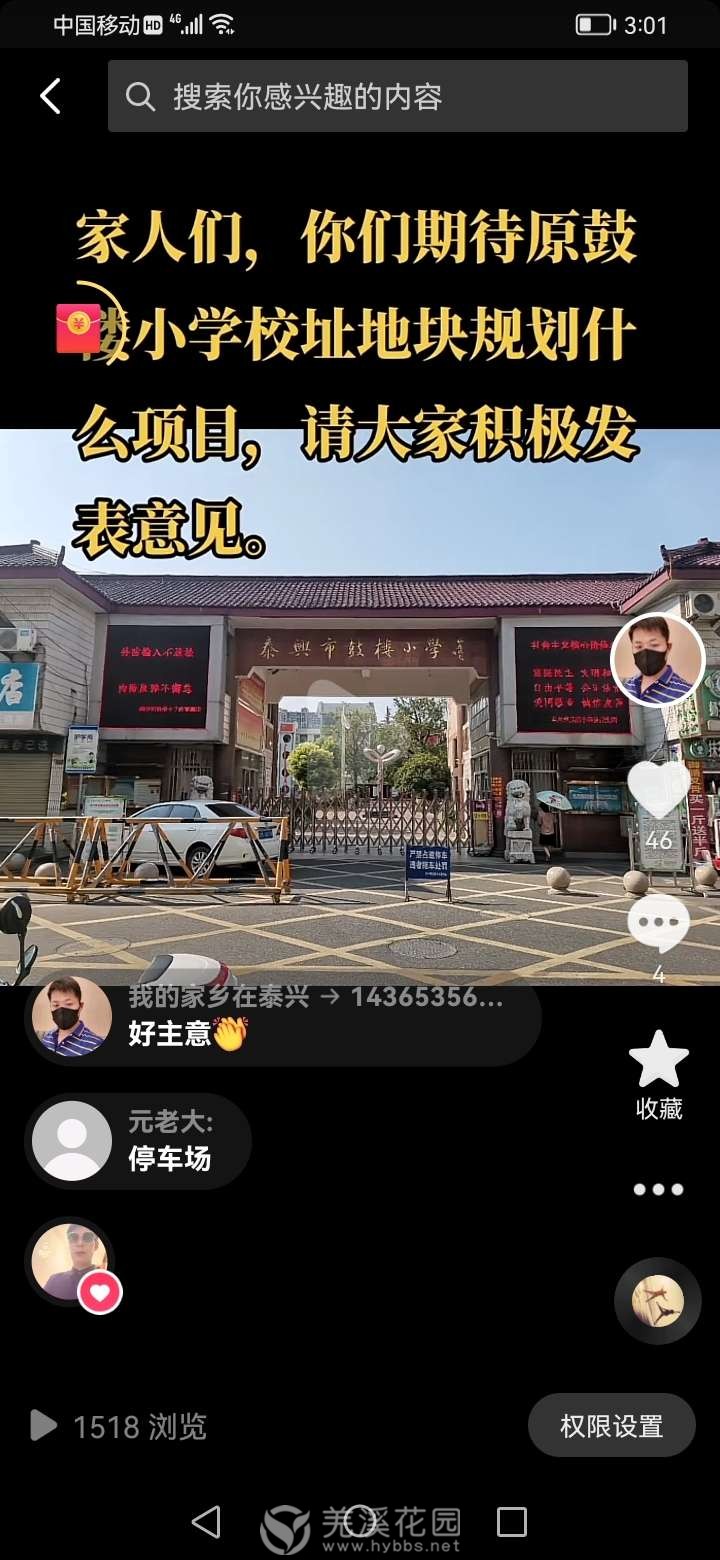Viewport: 720px width, 1560px height.
Task: Open the comment reading 好主意
Action: point(283,1018)
